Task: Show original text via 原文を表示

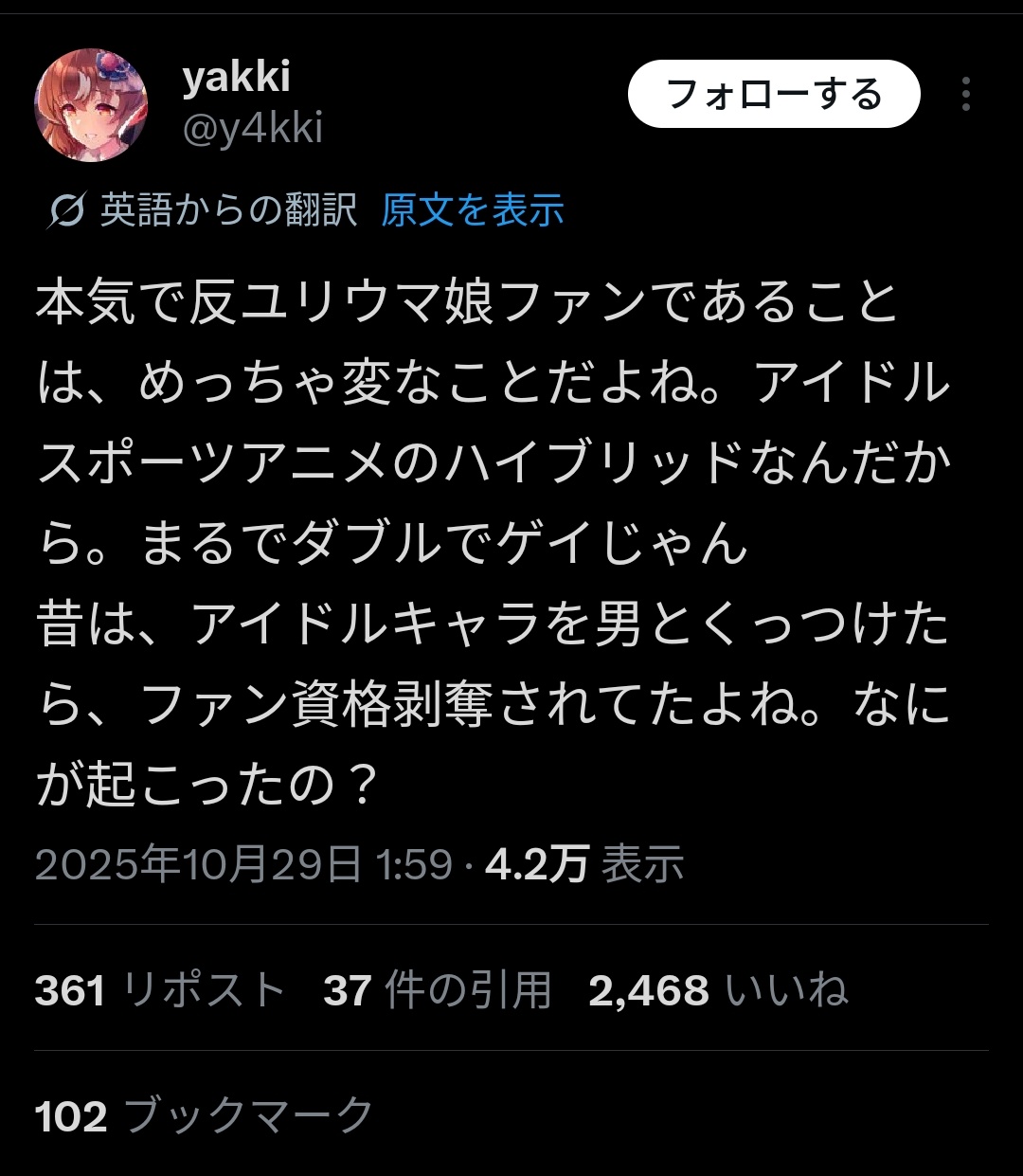Action: (472, 211)
